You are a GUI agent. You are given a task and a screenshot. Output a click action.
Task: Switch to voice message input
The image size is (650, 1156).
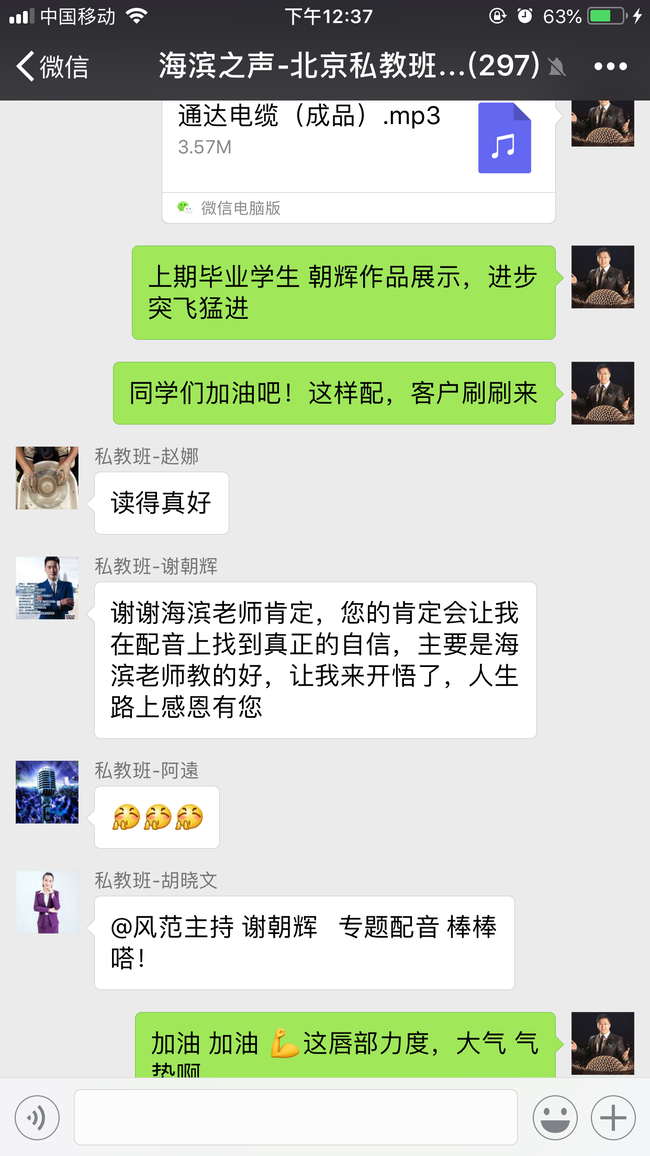click(x=37, y=1117)
